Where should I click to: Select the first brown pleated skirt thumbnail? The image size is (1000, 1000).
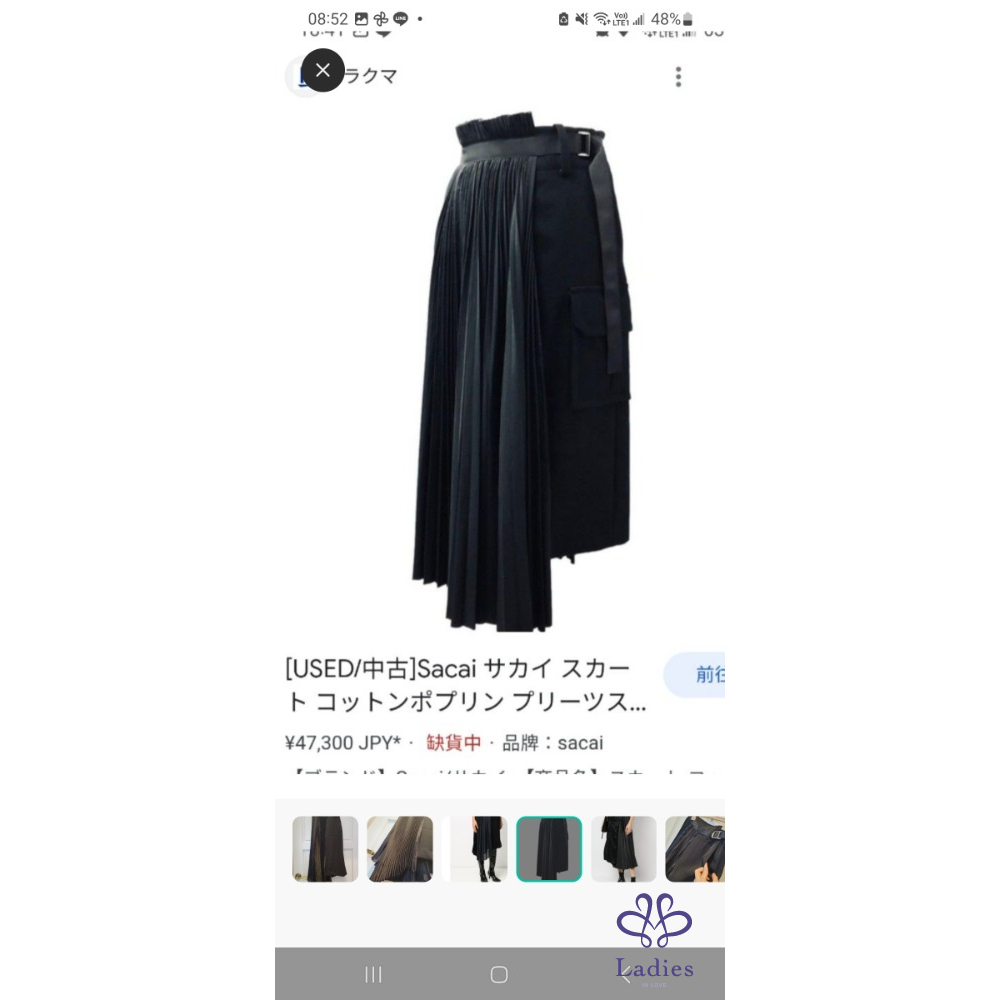[x=325, y=849]
